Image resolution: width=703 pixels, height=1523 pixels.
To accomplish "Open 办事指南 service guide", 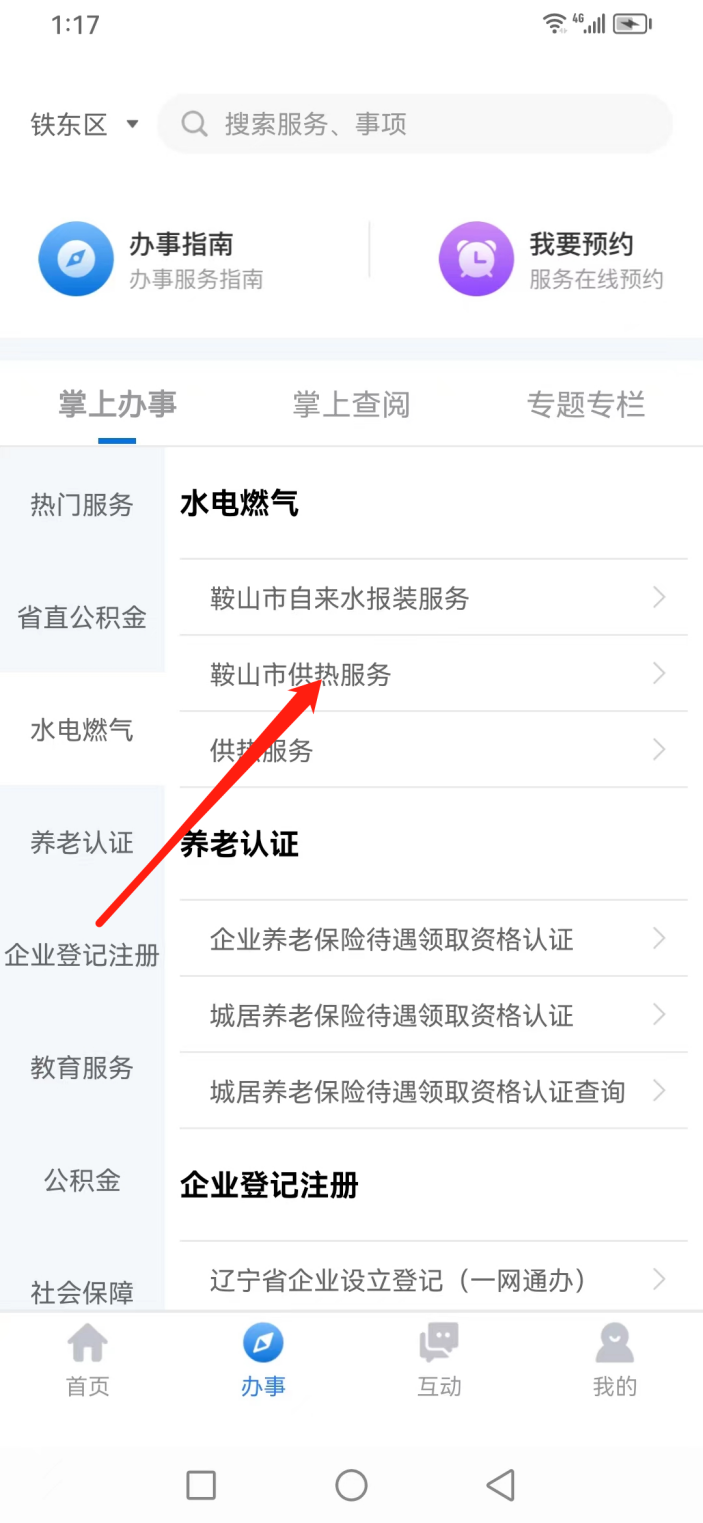I will [x=150, y=259].
